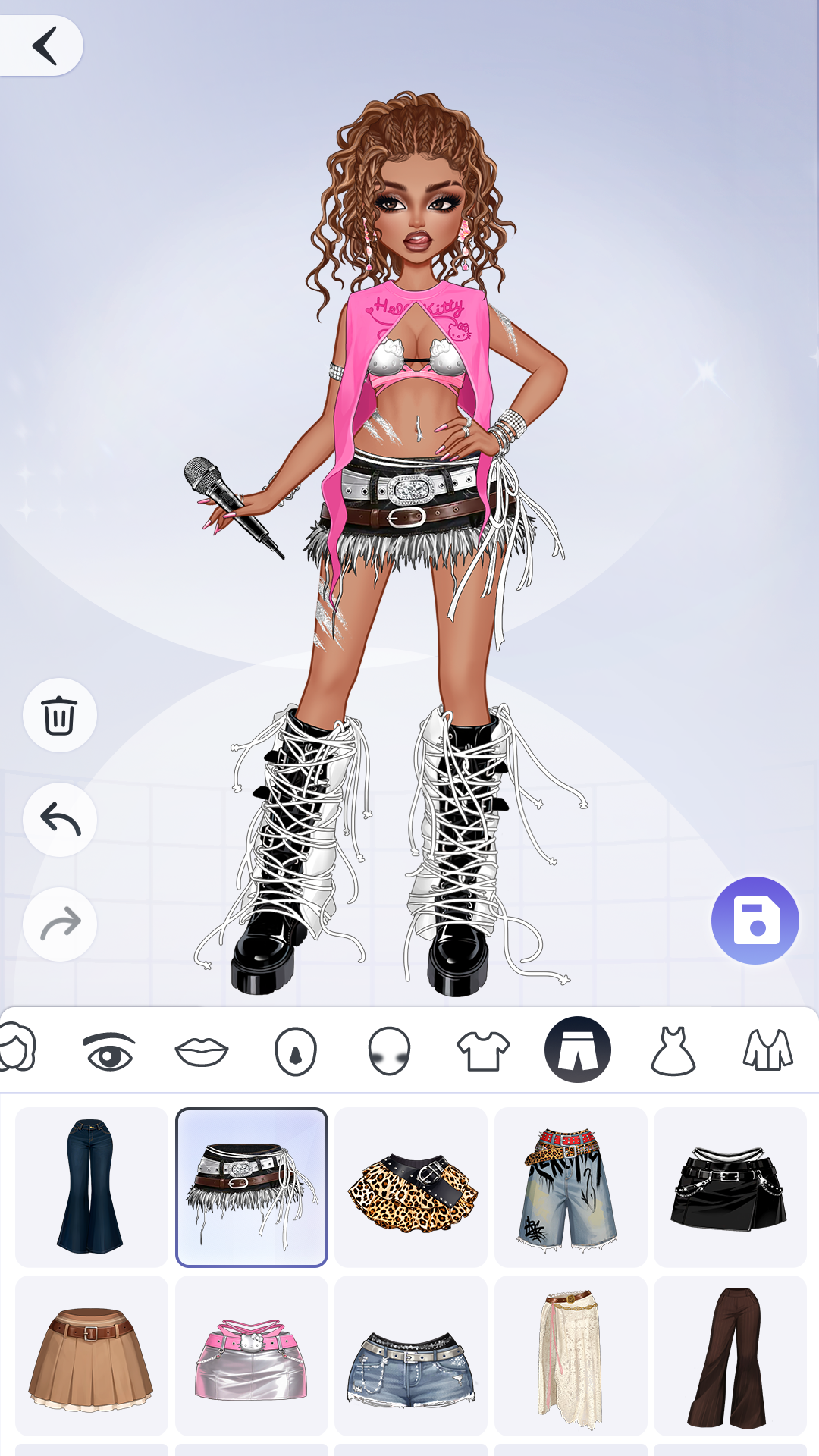The width and height of the screenshot is (819, 1456).
Task: Switch to the face category
Action: click(389, 1051)
